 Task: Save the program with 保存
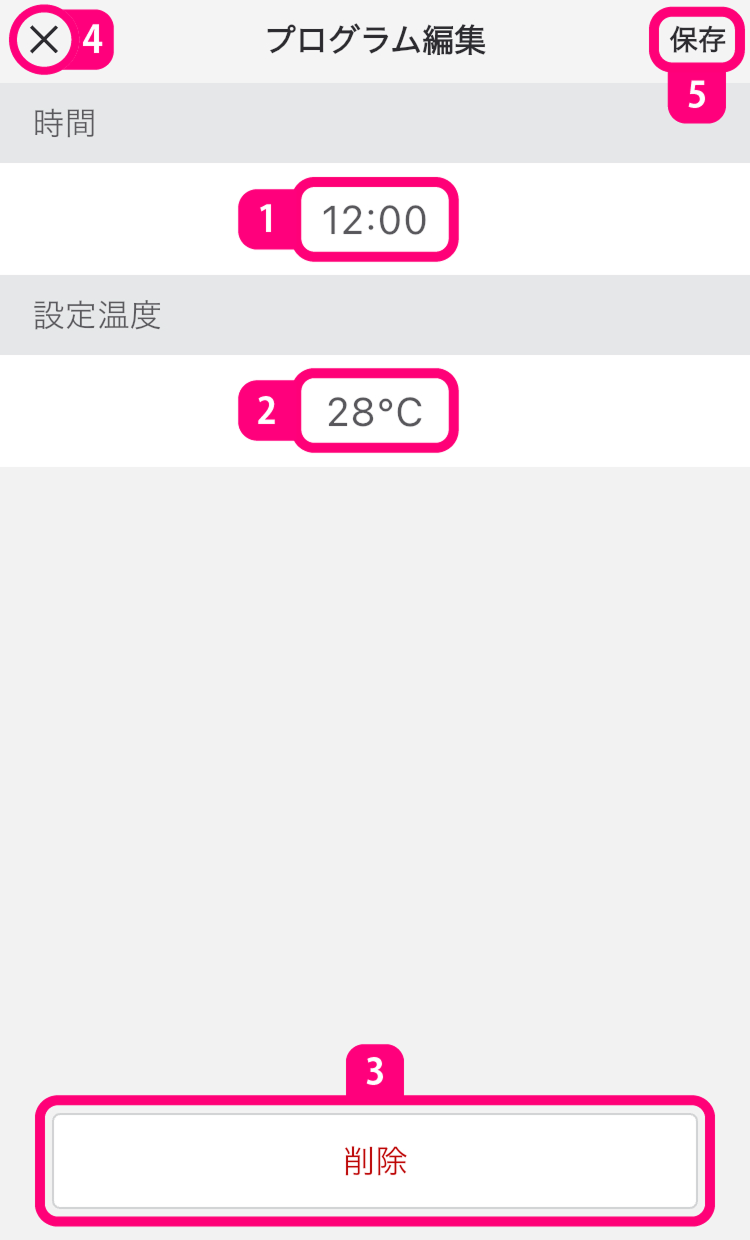(697, 41)
